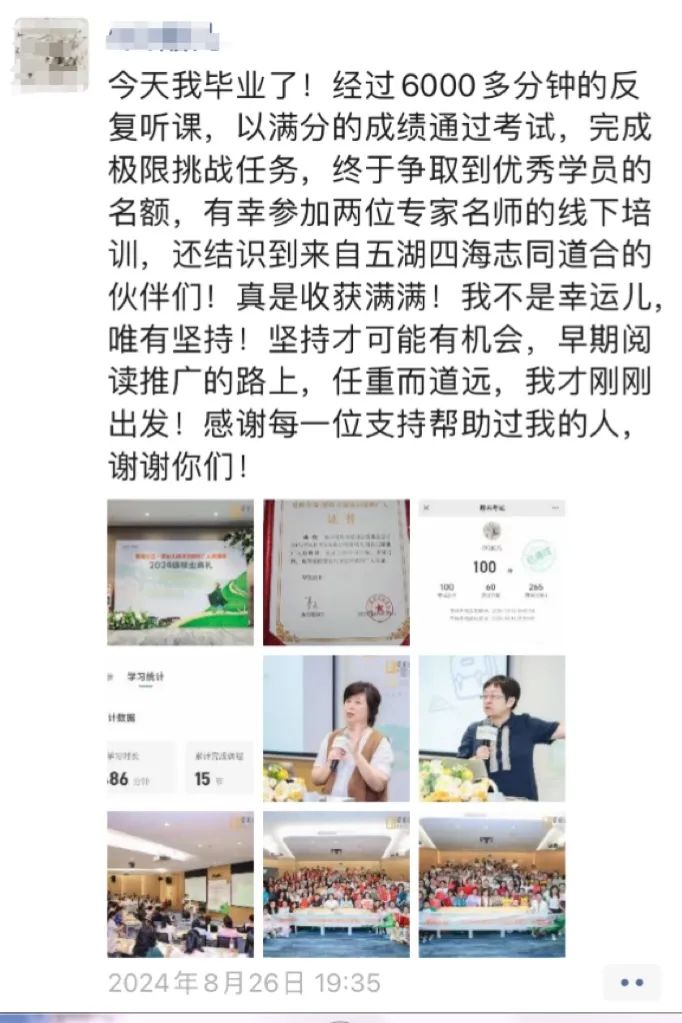This screenshot has width=682, height=1023.
Task: Open the middle group photo in bottom row
Action: (336, 884)
